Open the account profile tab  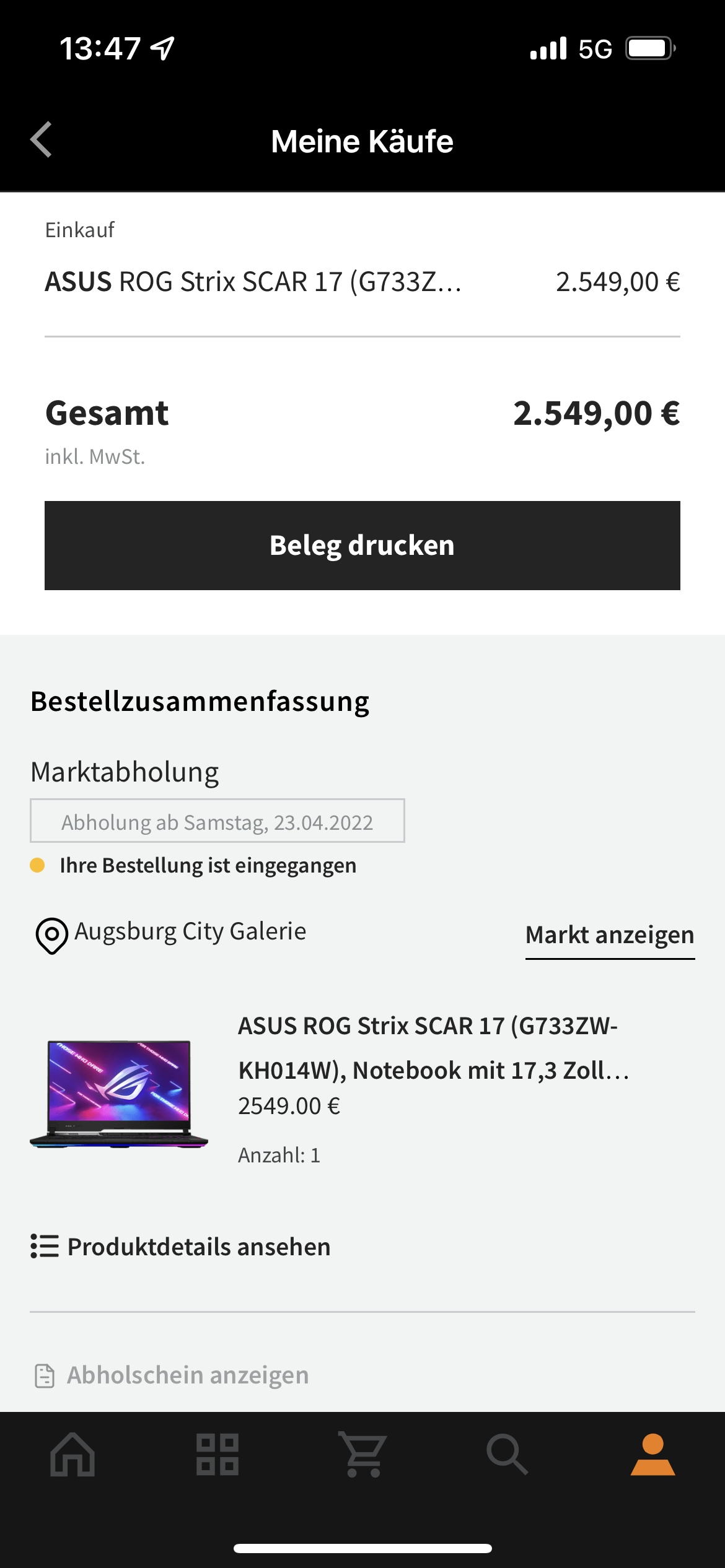click(x=652, y=1454)
